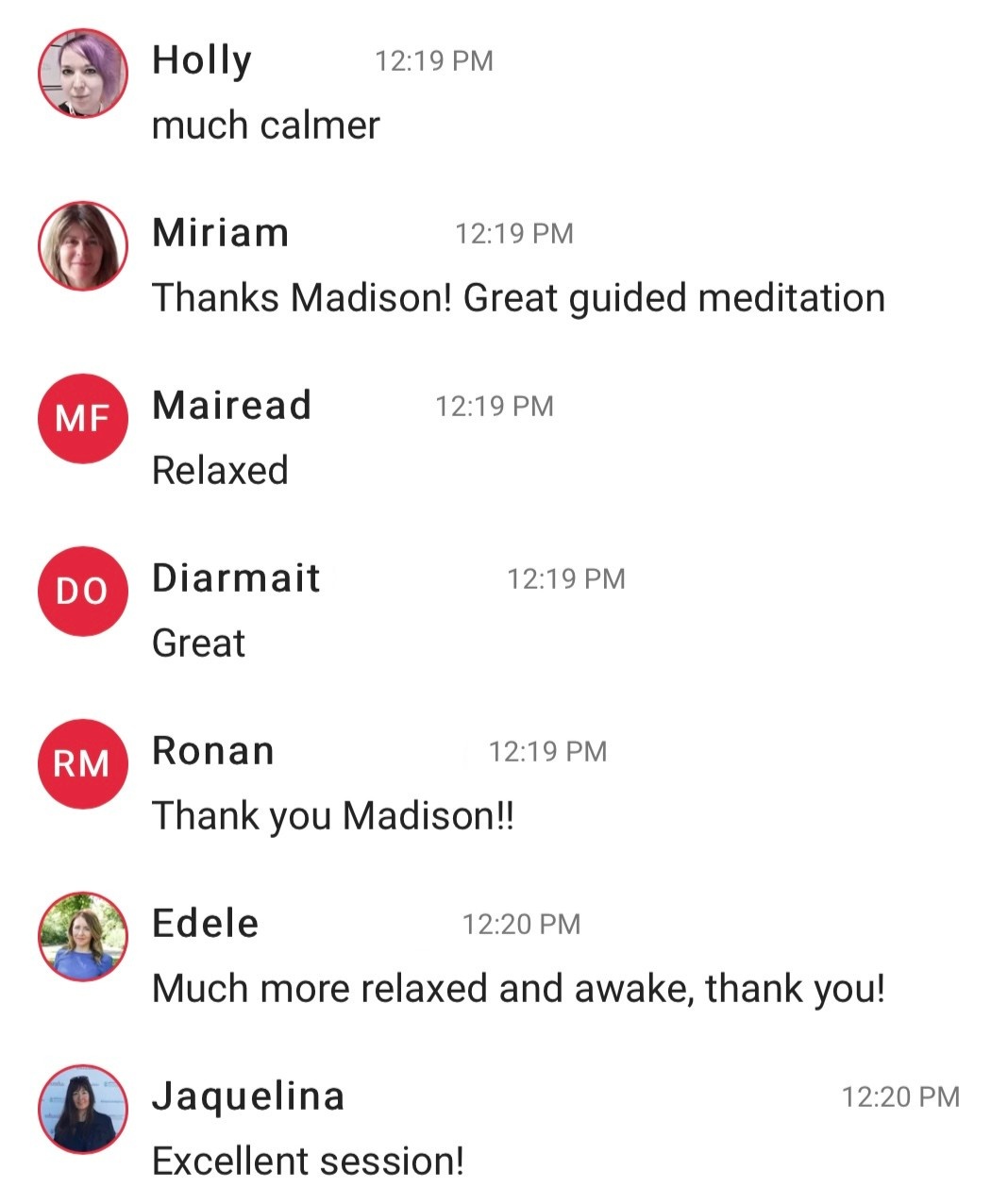Open Diarmait's DO avatar
991x1204 pixels.
pyautogui.click(x=82, y=591)
